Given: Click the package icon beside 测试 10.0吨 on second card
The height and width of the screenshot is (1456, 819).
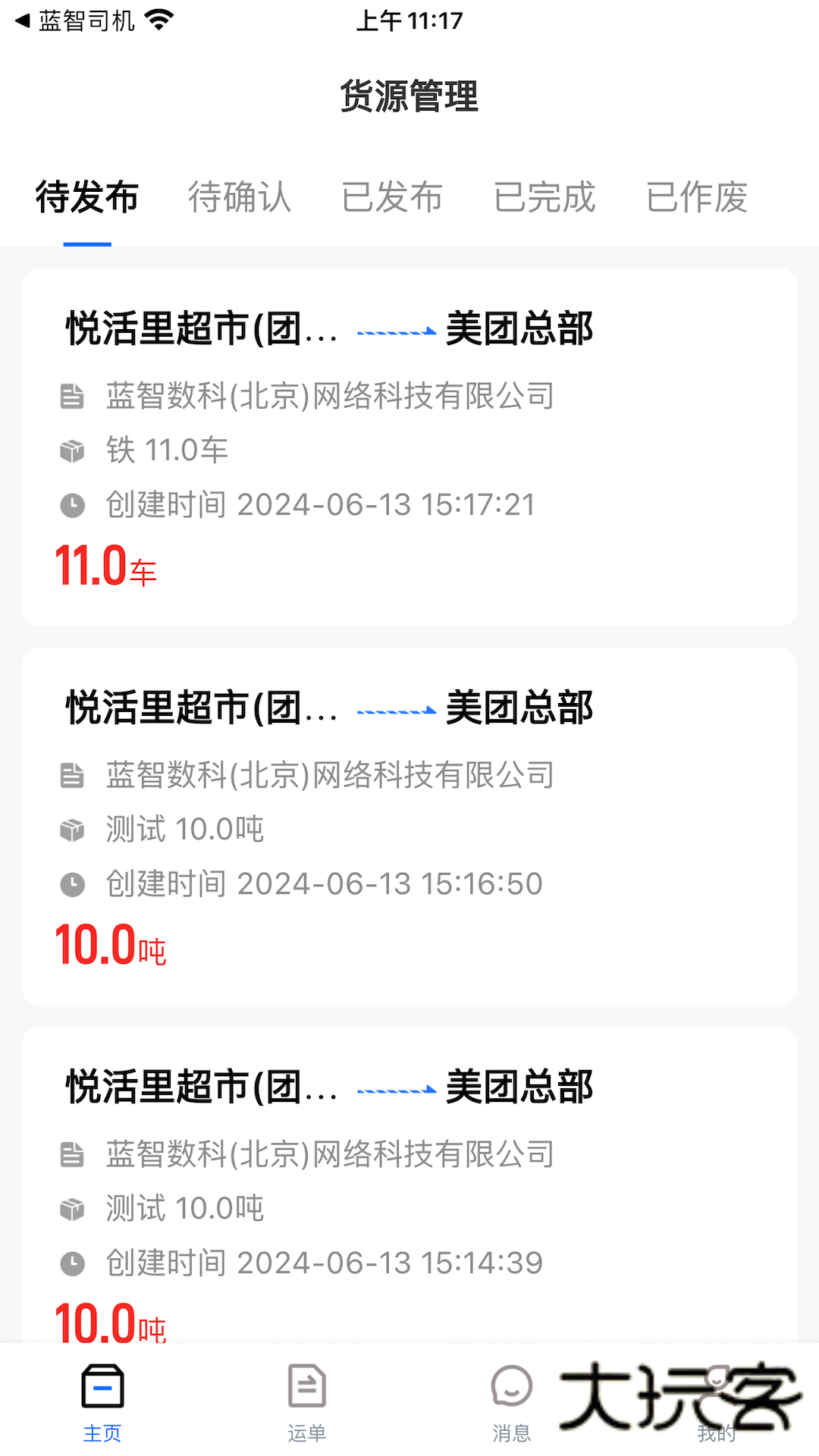Looking at the screenshot, I should click(x=73, y=830).
